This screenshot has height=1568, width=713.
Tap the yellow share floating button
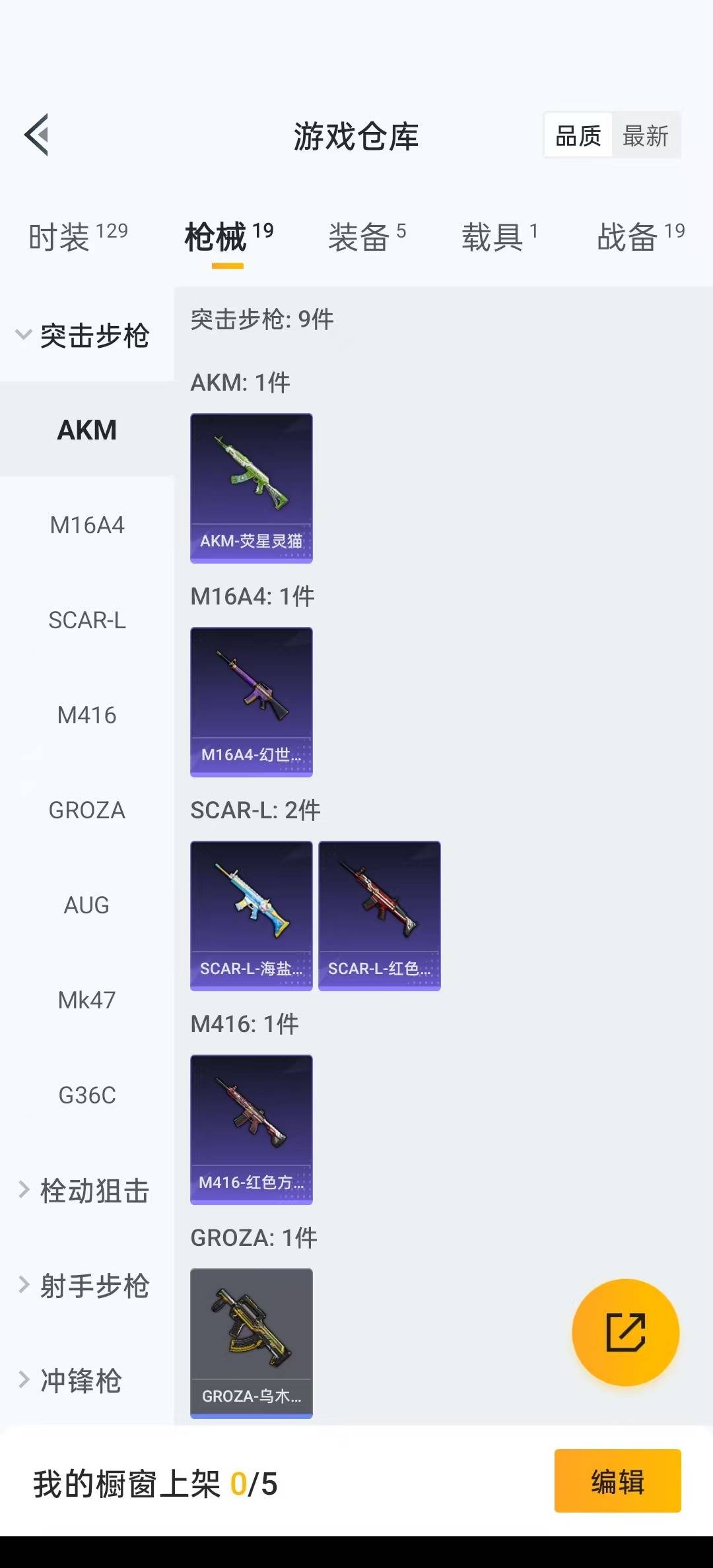click(x=625, y=1332)
